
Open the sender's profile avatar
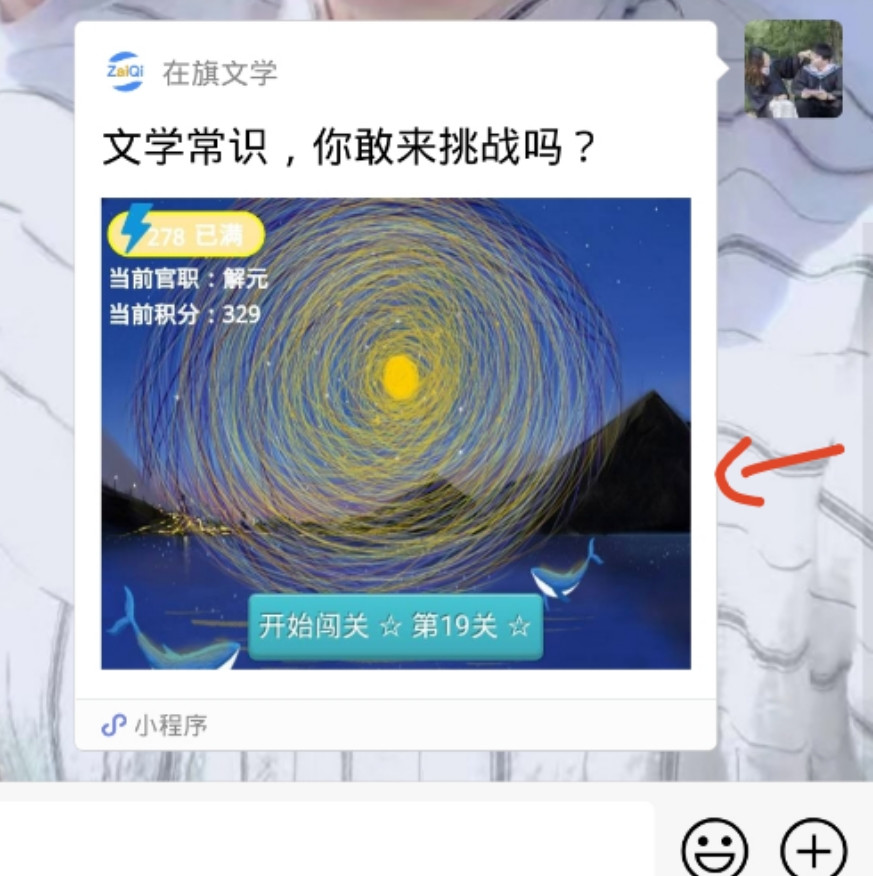coord(793,69)
